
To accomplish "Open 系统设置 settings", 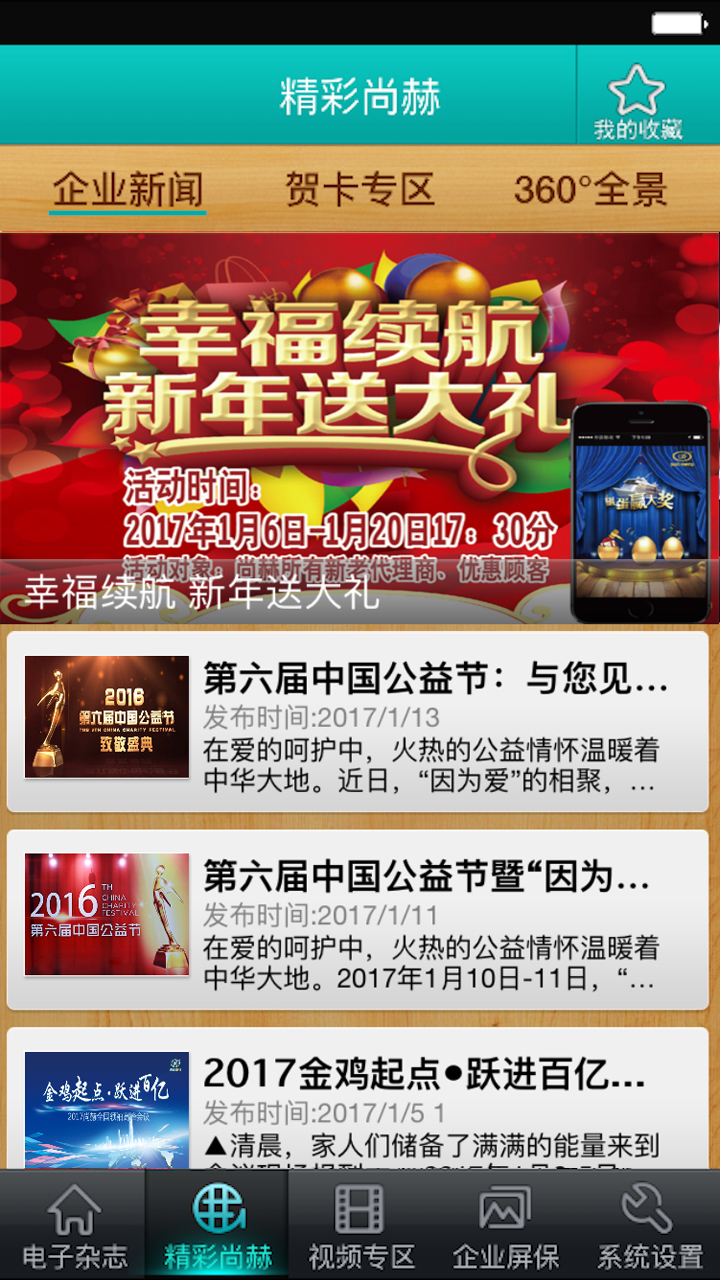I will coord(649,1226).
